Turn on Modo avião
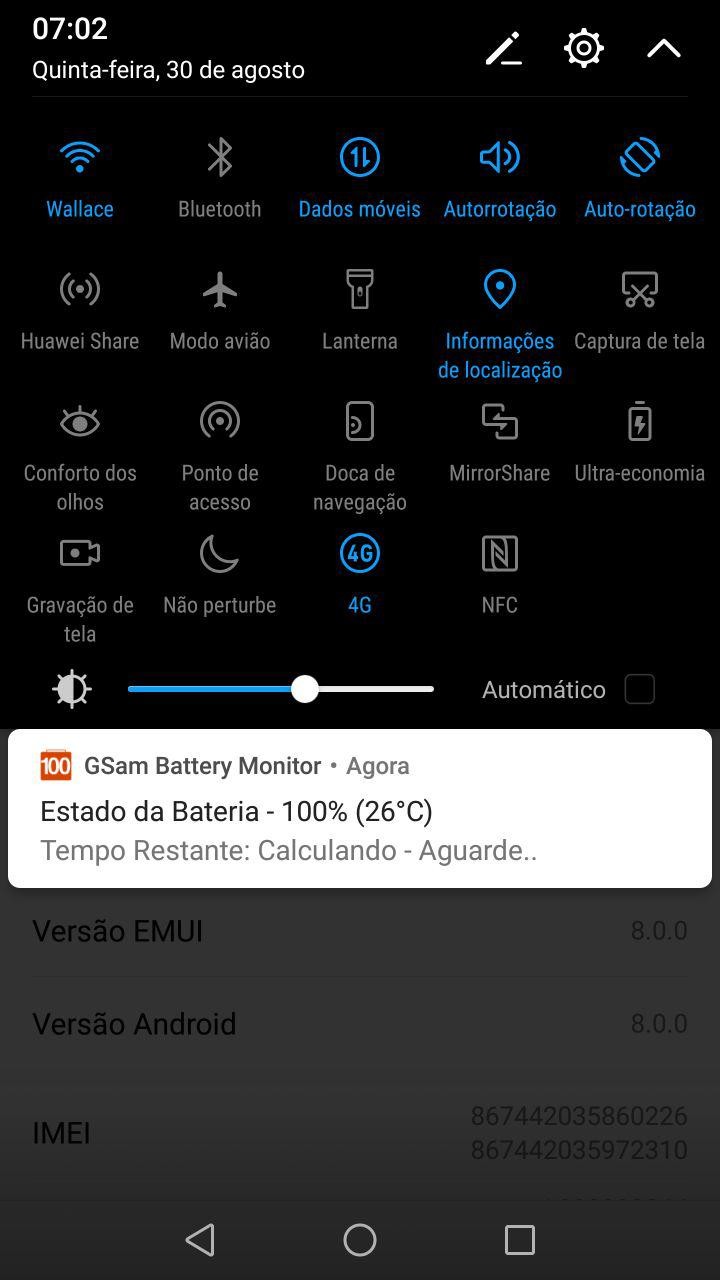Viewport: 720px width, 1280px height. (x=220, y=290)
